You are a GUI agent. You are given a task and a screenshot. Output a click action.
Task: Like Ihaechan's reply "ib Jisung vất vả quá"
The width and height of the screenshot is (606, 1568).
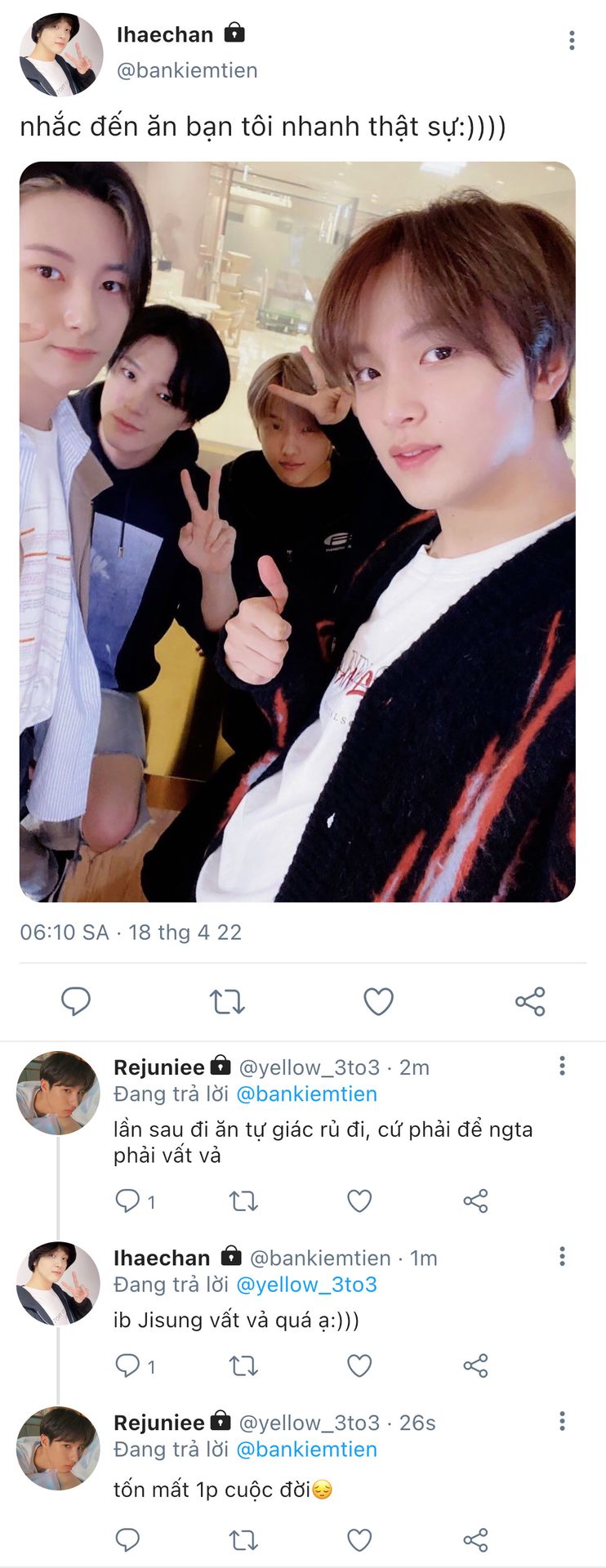[x=359, y=1365]
